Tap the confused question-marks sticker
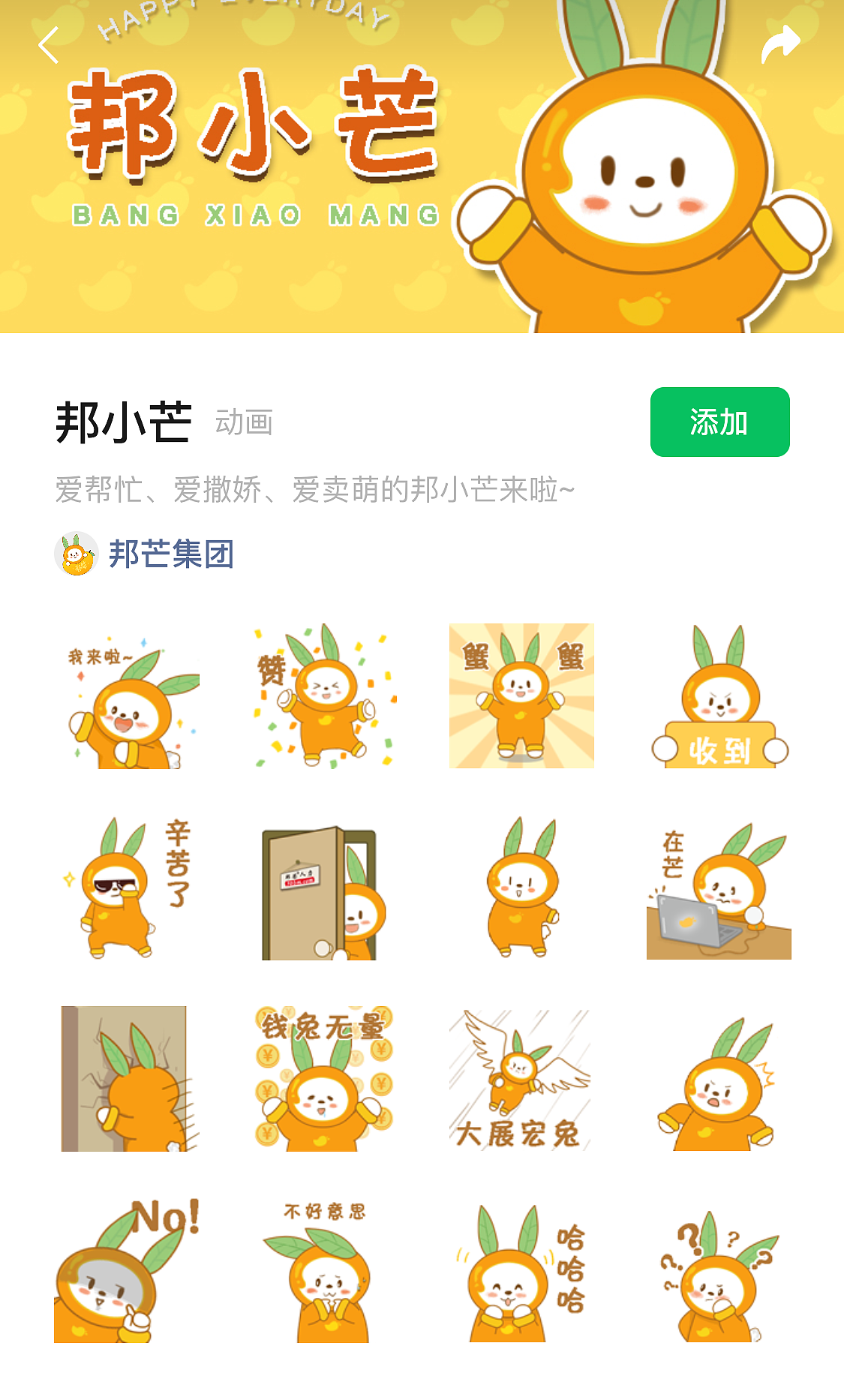Image resolution: width=844 pixels, height=1400 pixels. (x=718, y=1275)
